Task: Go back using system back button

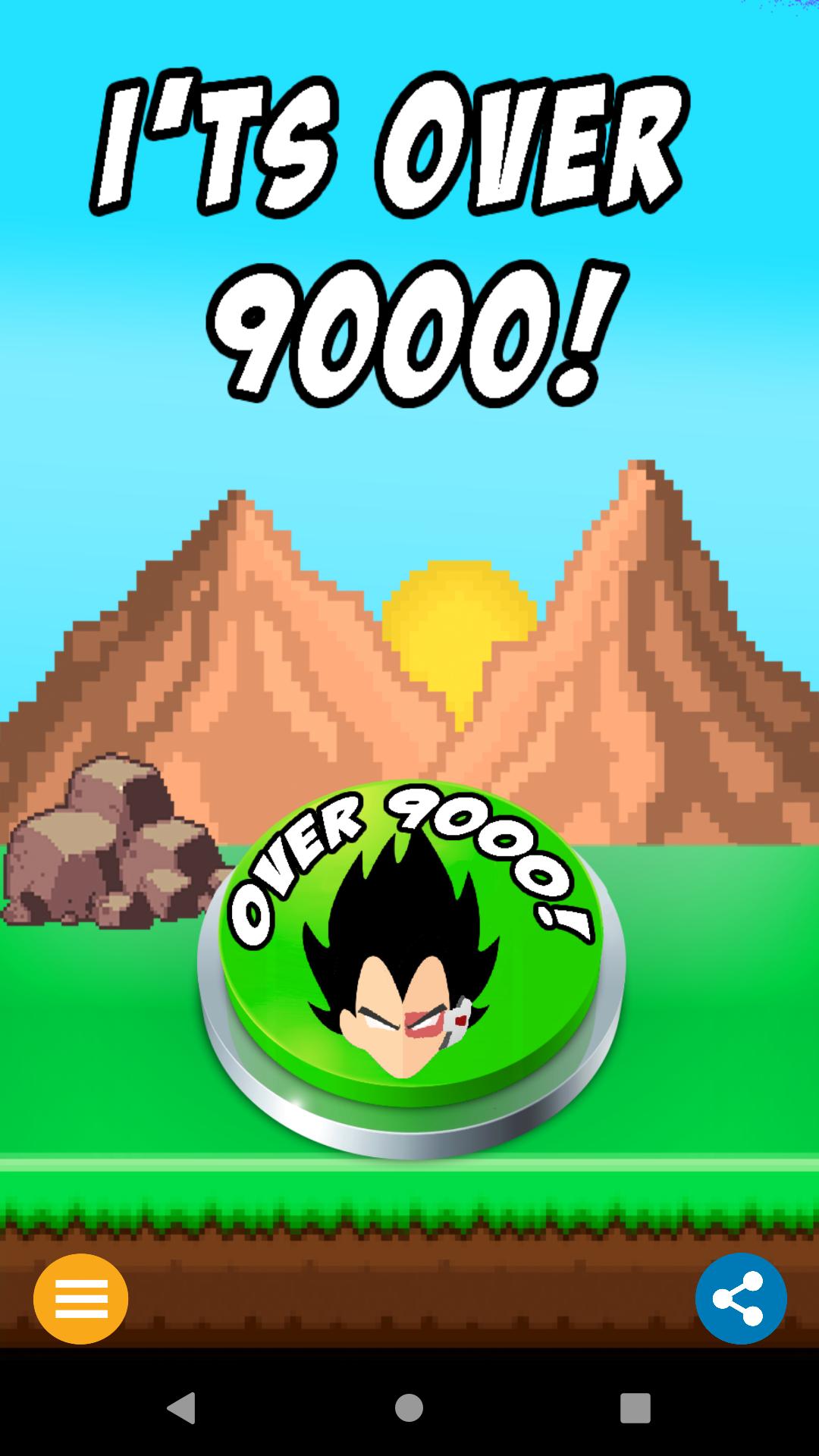Action: 182,1408
